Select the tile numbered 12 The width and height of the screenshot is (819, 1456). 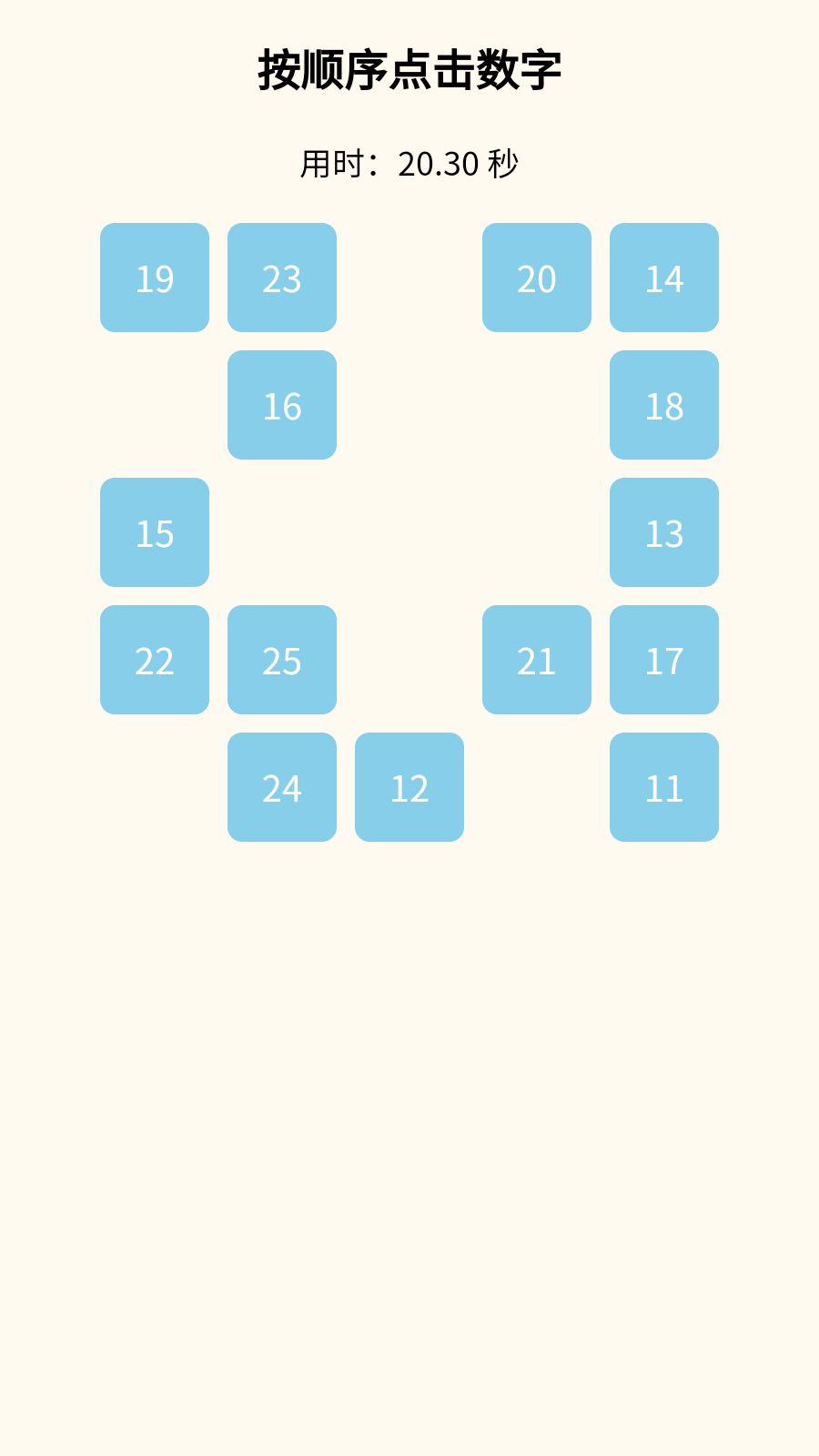[409, 787]
